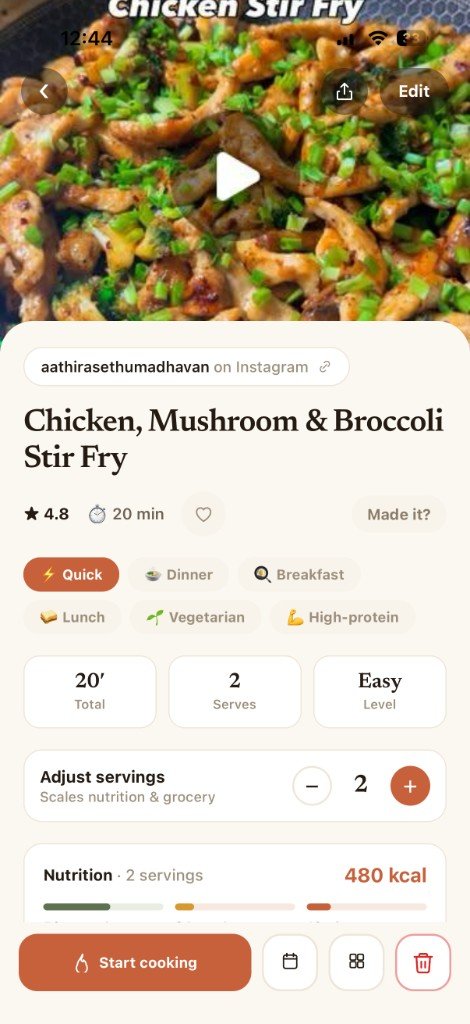Select the Breakfast tag chip
This screenshot has width=470, height=1024.
coord(299,575)
